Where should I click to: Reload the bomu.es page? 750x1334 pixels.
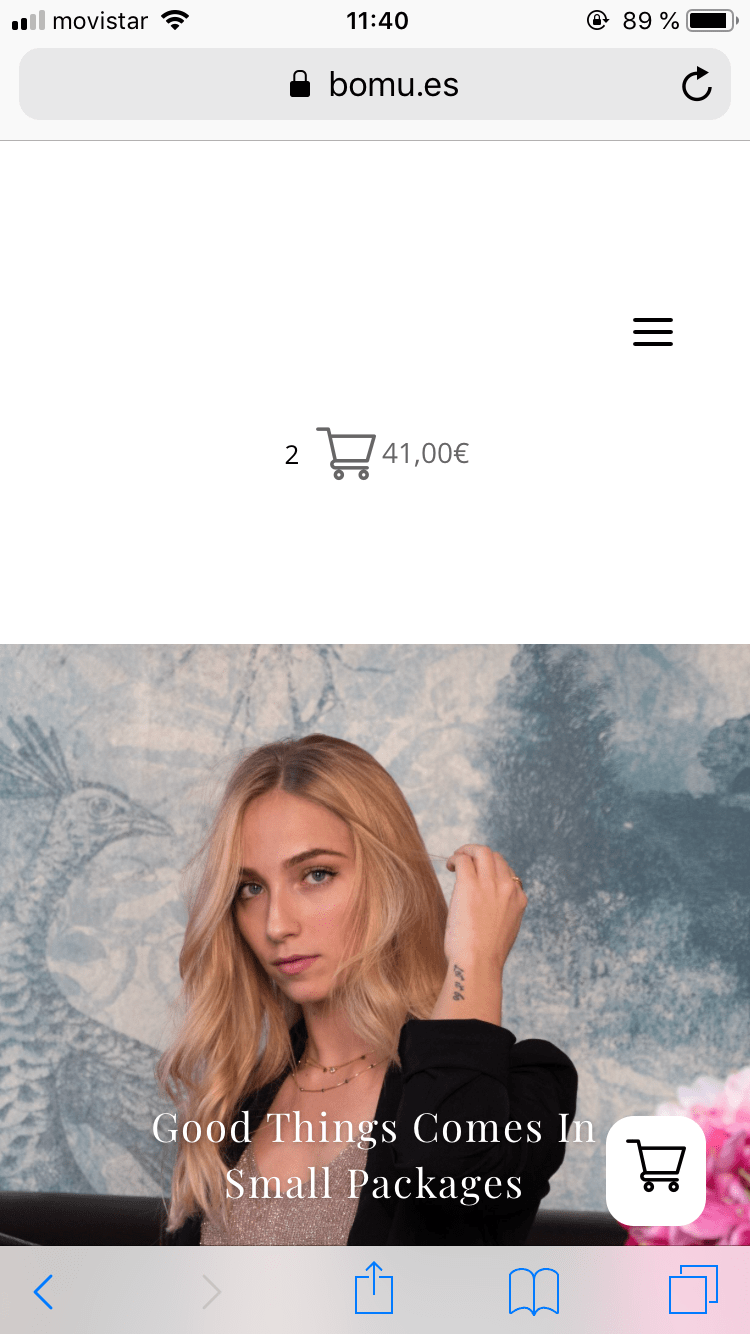point(697,85)
